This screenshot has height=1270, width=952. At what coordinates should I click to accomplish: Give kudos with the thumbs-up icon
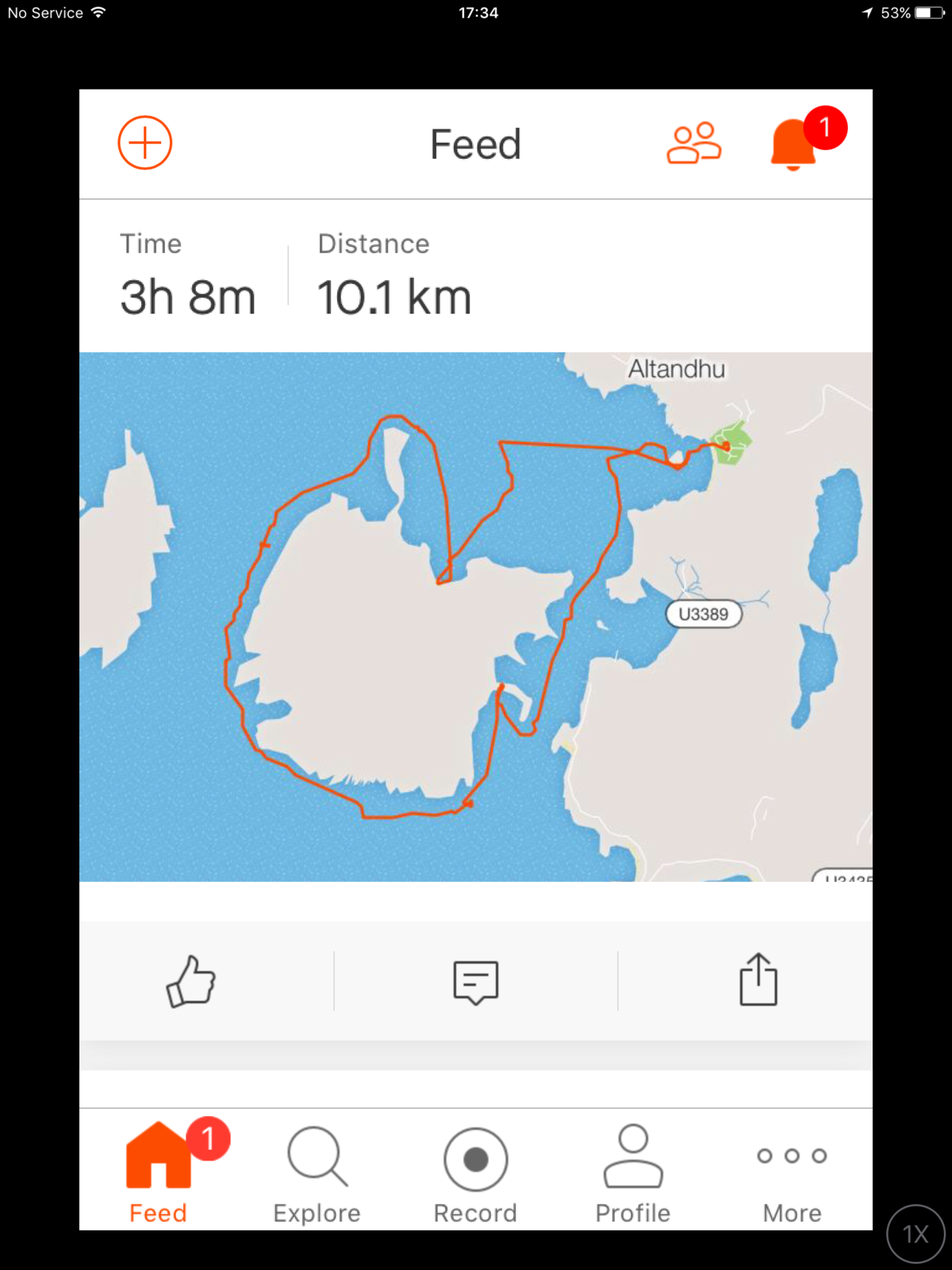(x=191, y=982)
